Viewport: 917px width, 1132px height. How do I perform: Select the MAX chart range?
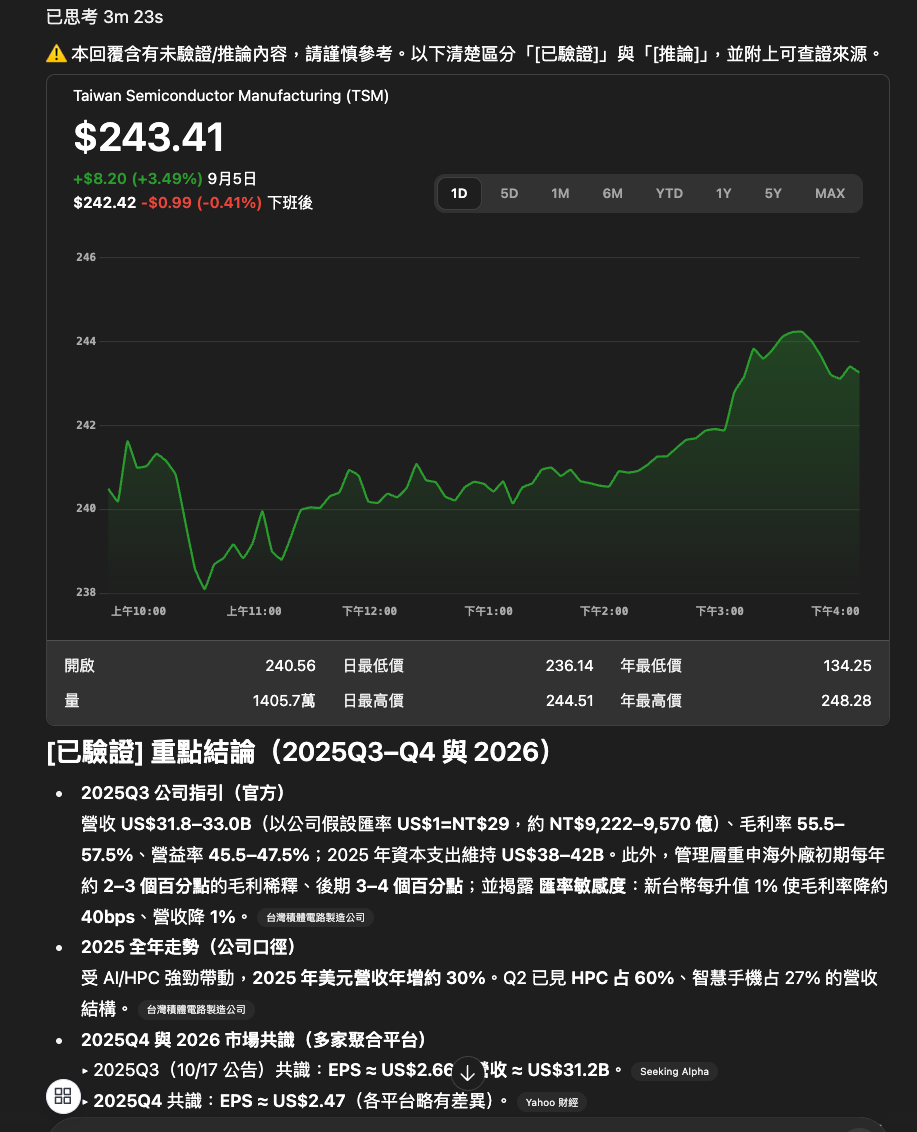point(830,194)
